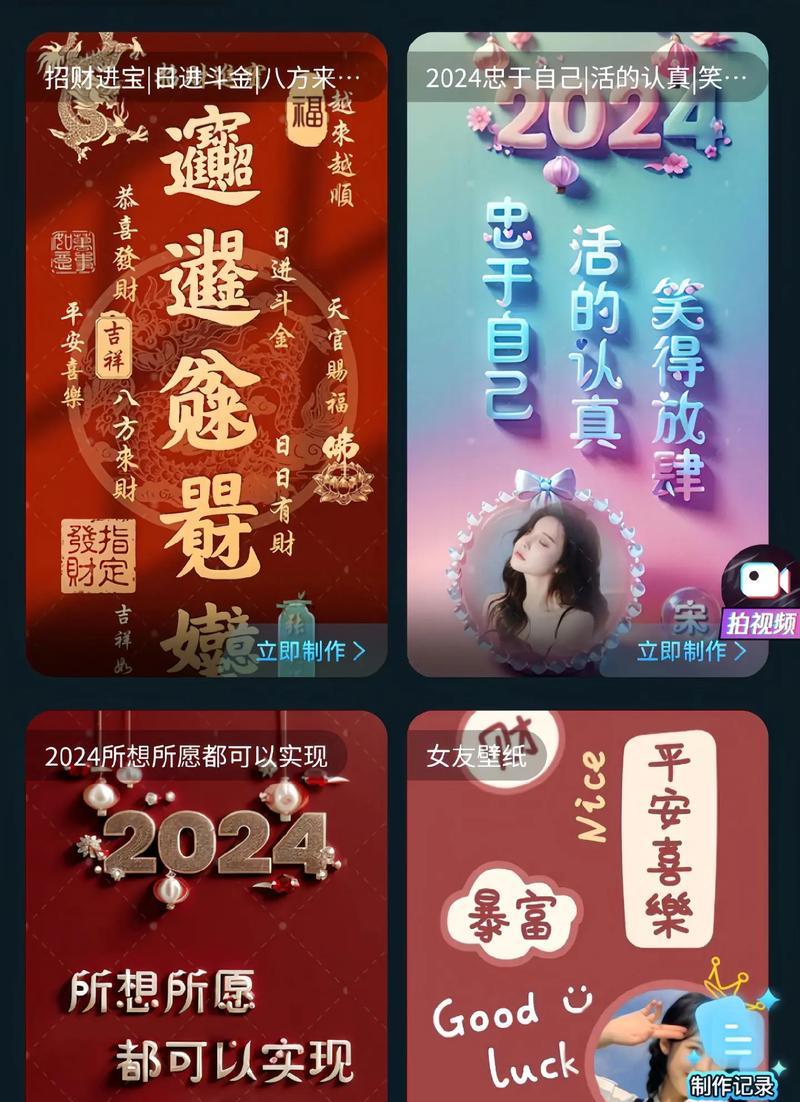
Task: Open the 2024所想所愿都可以实现 template
Action: point(206,900)
